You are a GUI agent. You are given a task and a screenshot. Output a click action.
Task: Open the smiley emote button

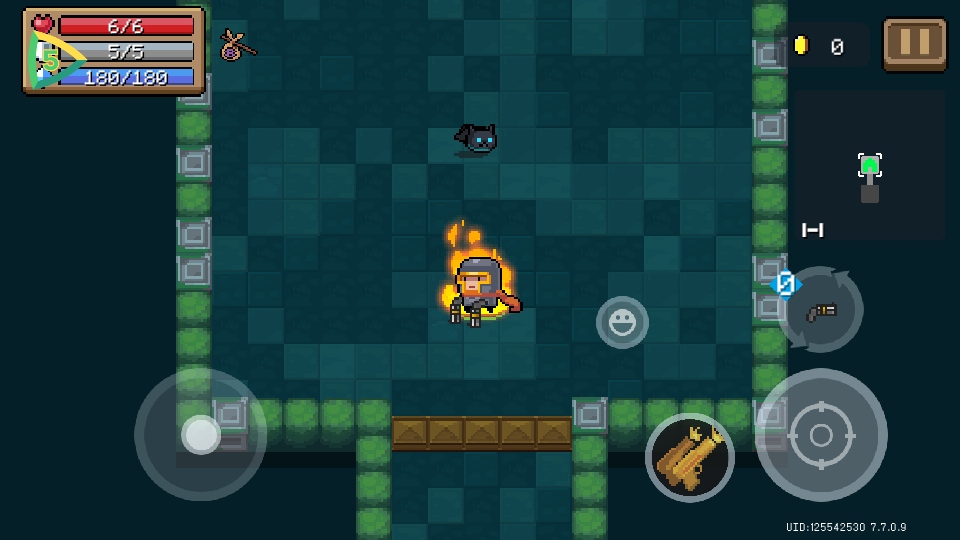pyautogui.click(x=622, y=322)
